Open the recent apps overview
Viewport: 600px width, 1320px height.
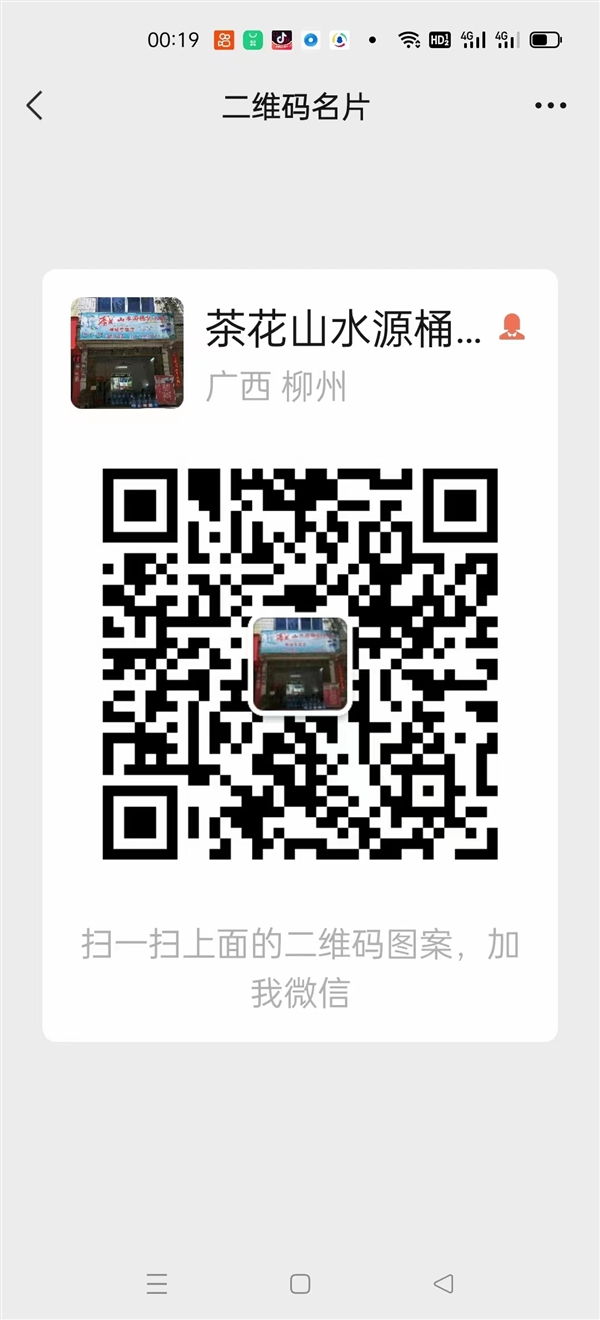157,1284
